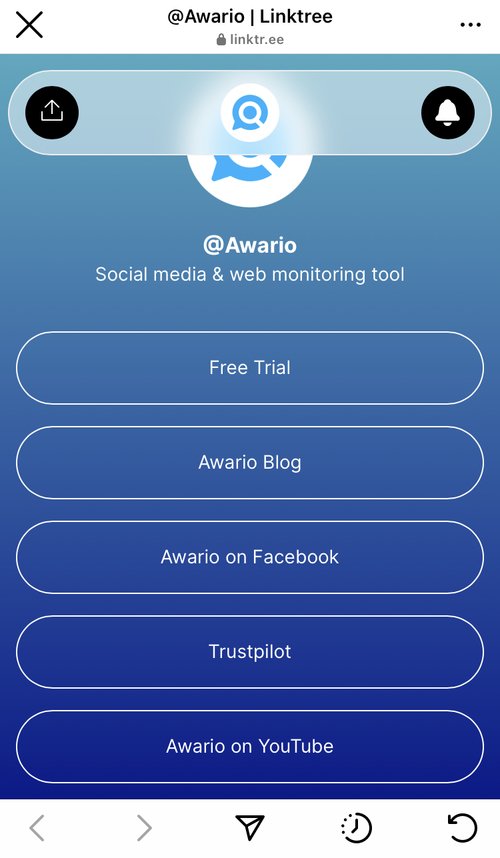500x858 pixels.
Task: Open Awario on Facebook
Action: click(x=250, y=557)
